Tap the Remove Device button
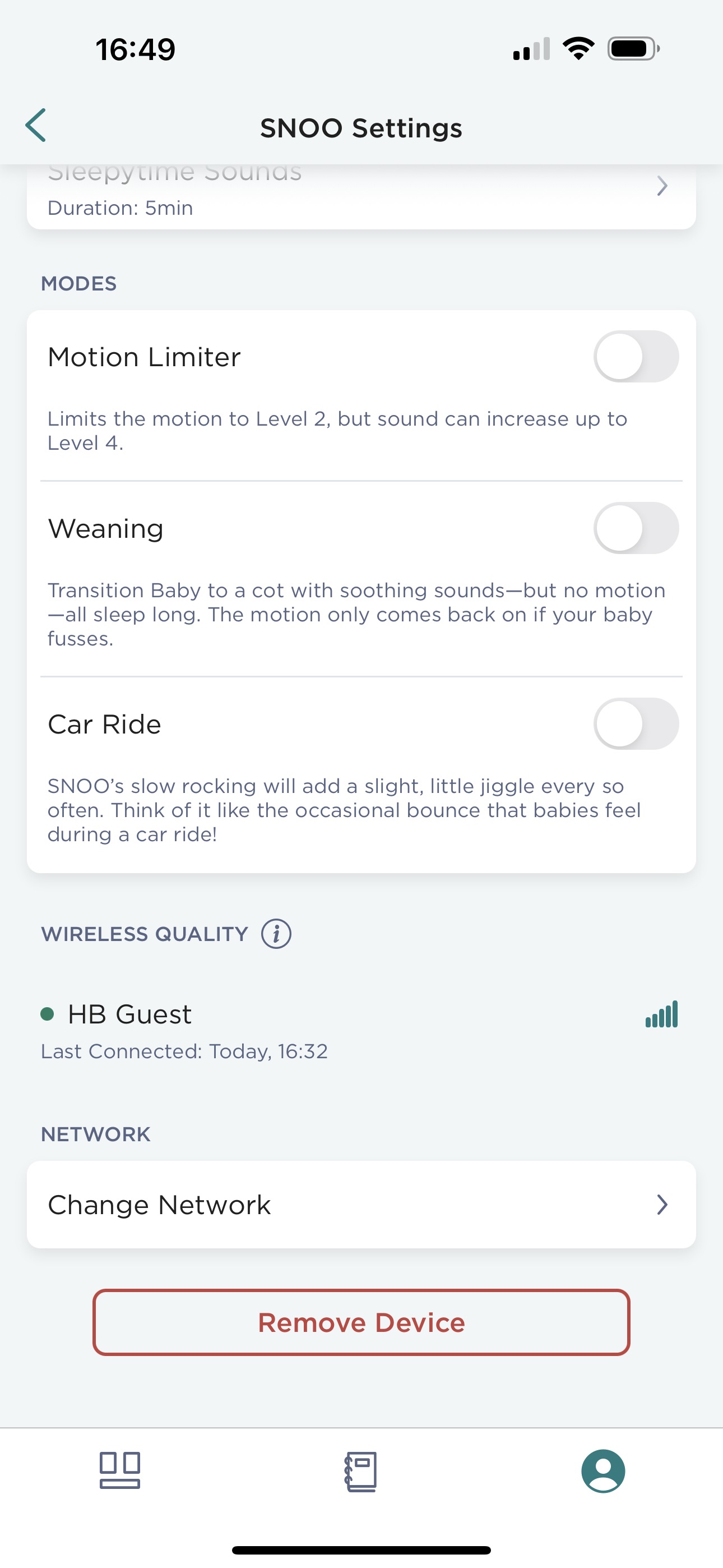This screenshot has height=1568, width=723. pos(361,1323)
